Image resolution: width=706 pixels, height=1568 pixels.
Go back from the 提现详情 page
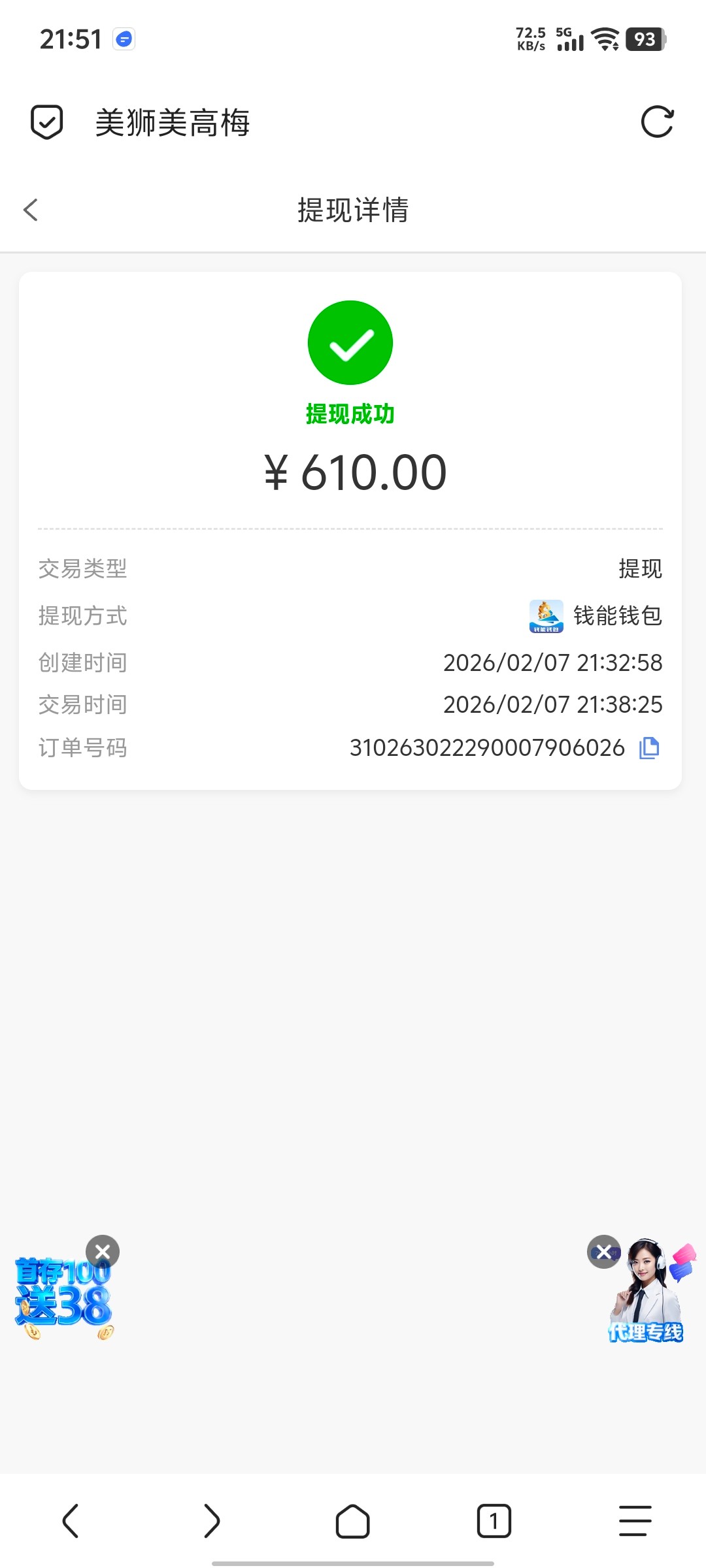[x=31, y=210]
